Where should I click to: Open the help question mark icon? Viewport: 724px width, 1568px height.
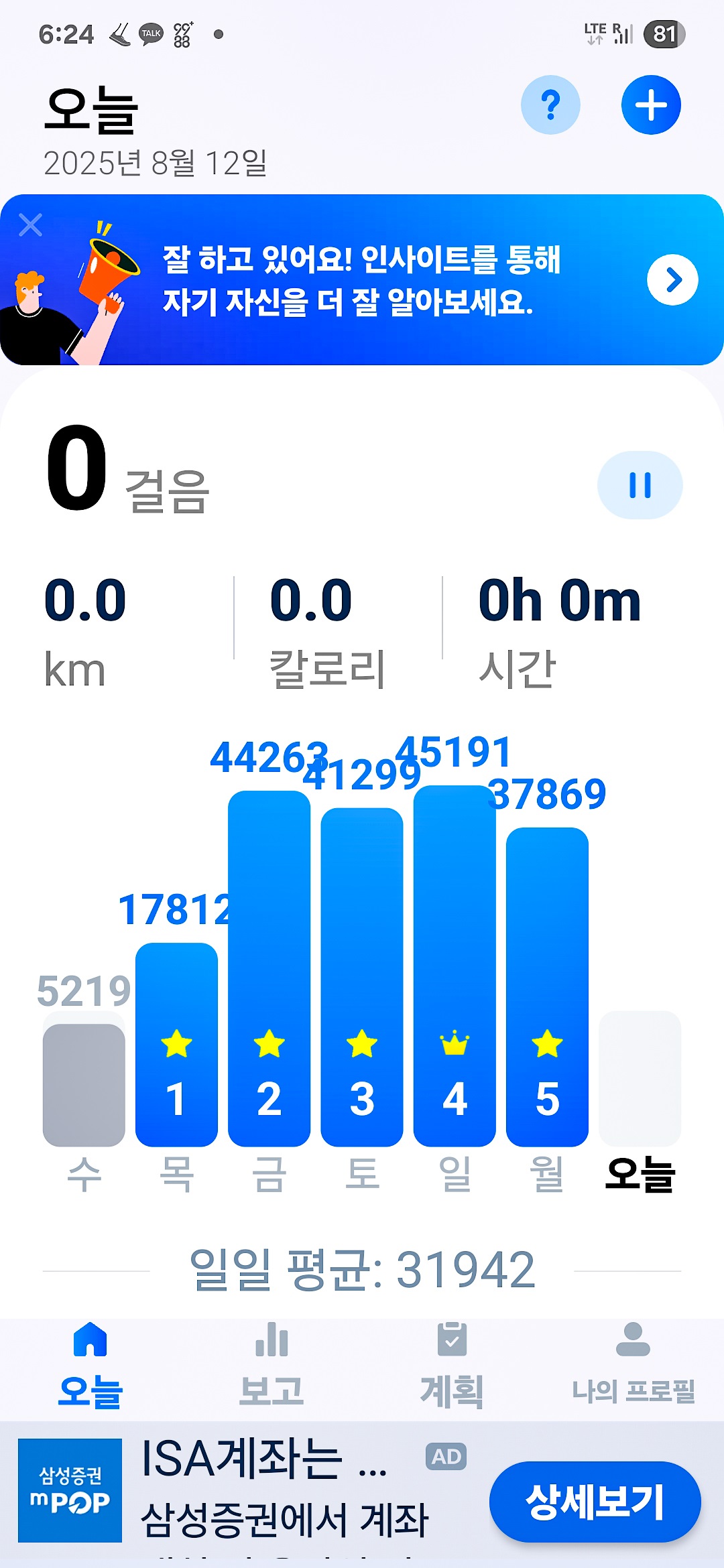550,105
